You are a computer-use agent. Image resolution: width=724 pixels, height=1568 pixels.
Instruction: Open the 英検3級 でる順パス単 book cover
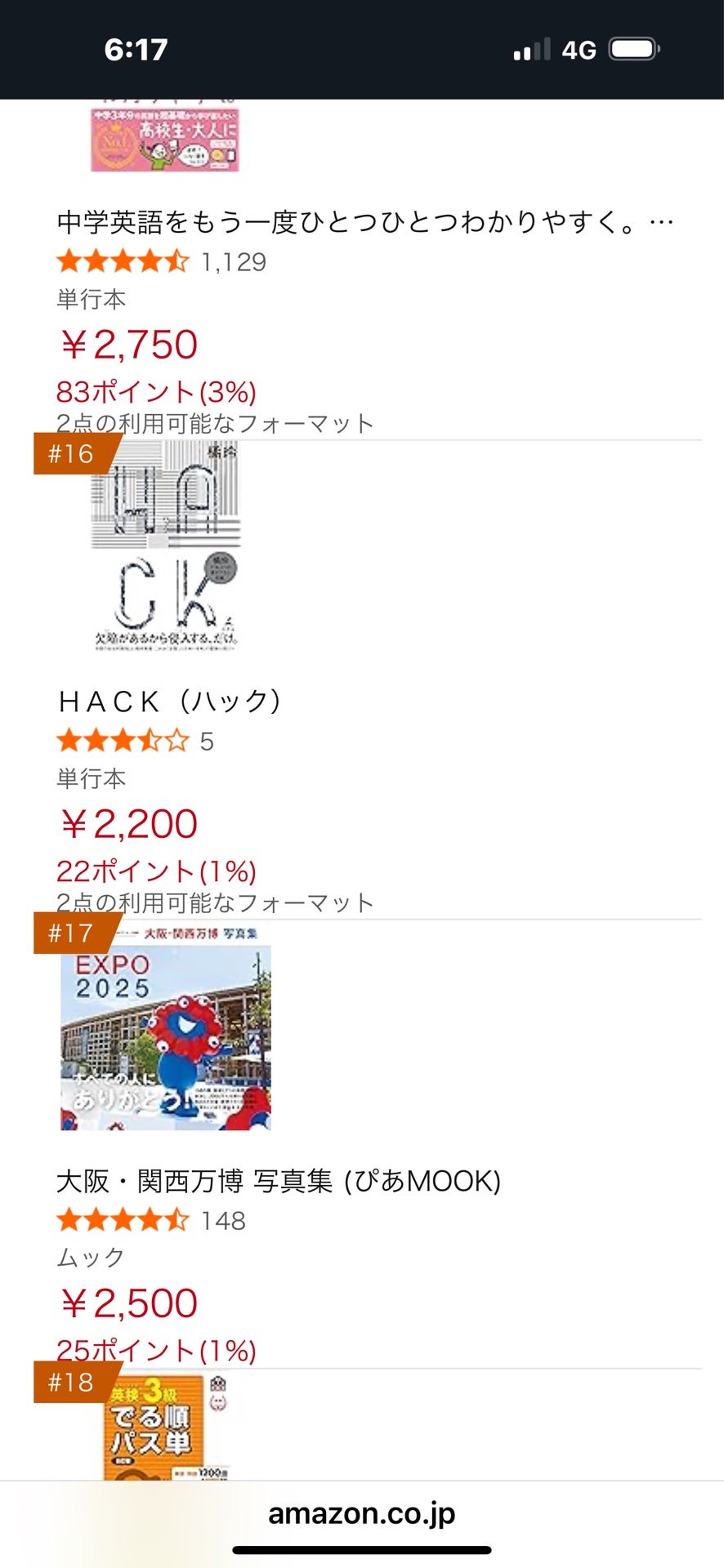pos(166,1429)
